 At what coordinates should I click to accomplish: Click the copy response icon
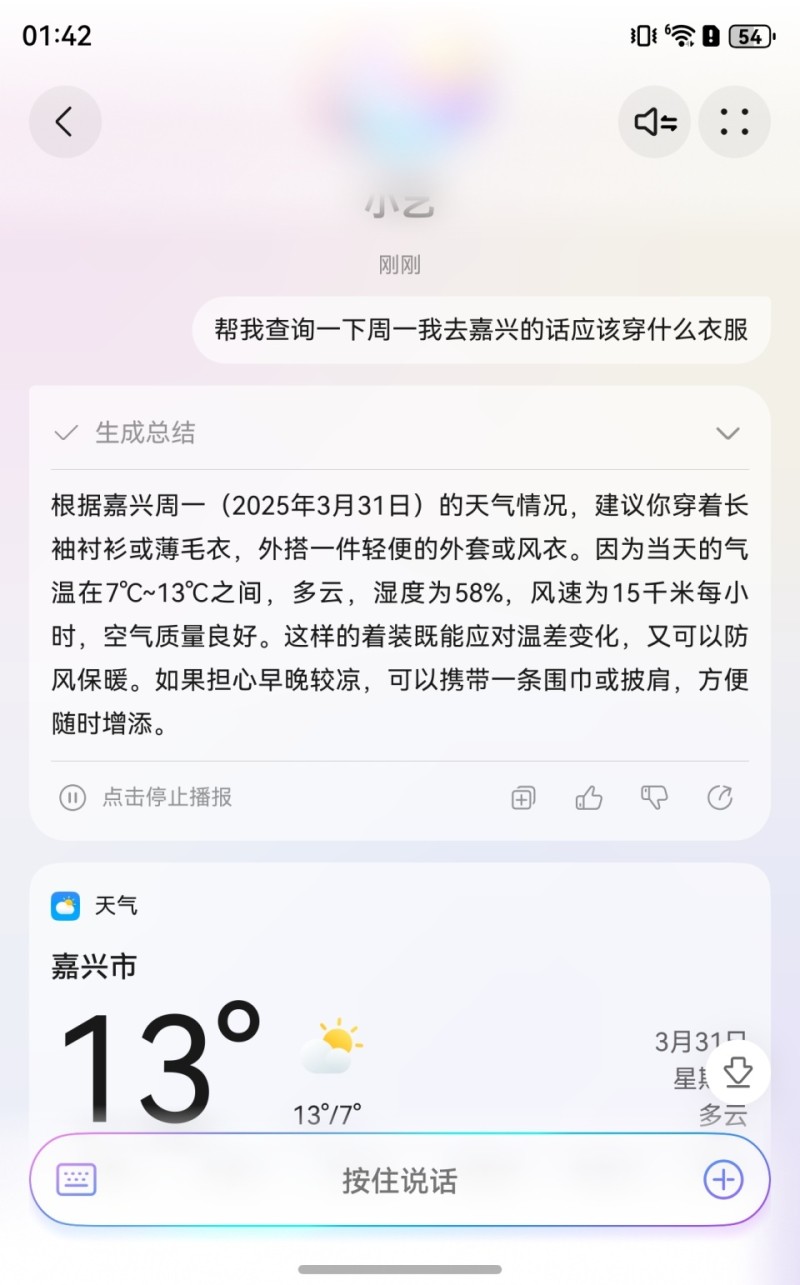522,797
